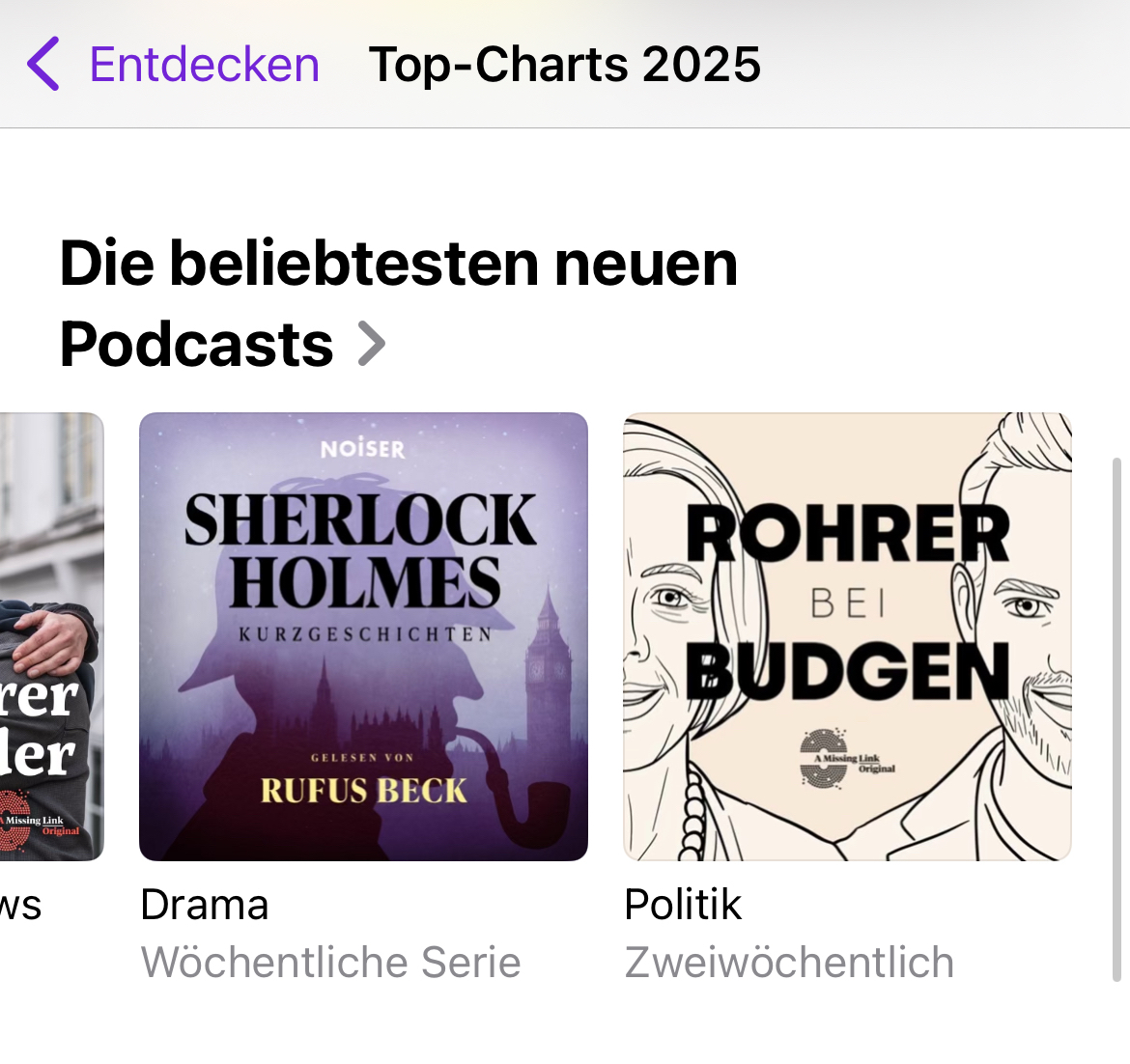Open the Sherlock Holmes Kurzgeschichten podcast
1130x1064 pixels.
[x=363, y=636]
